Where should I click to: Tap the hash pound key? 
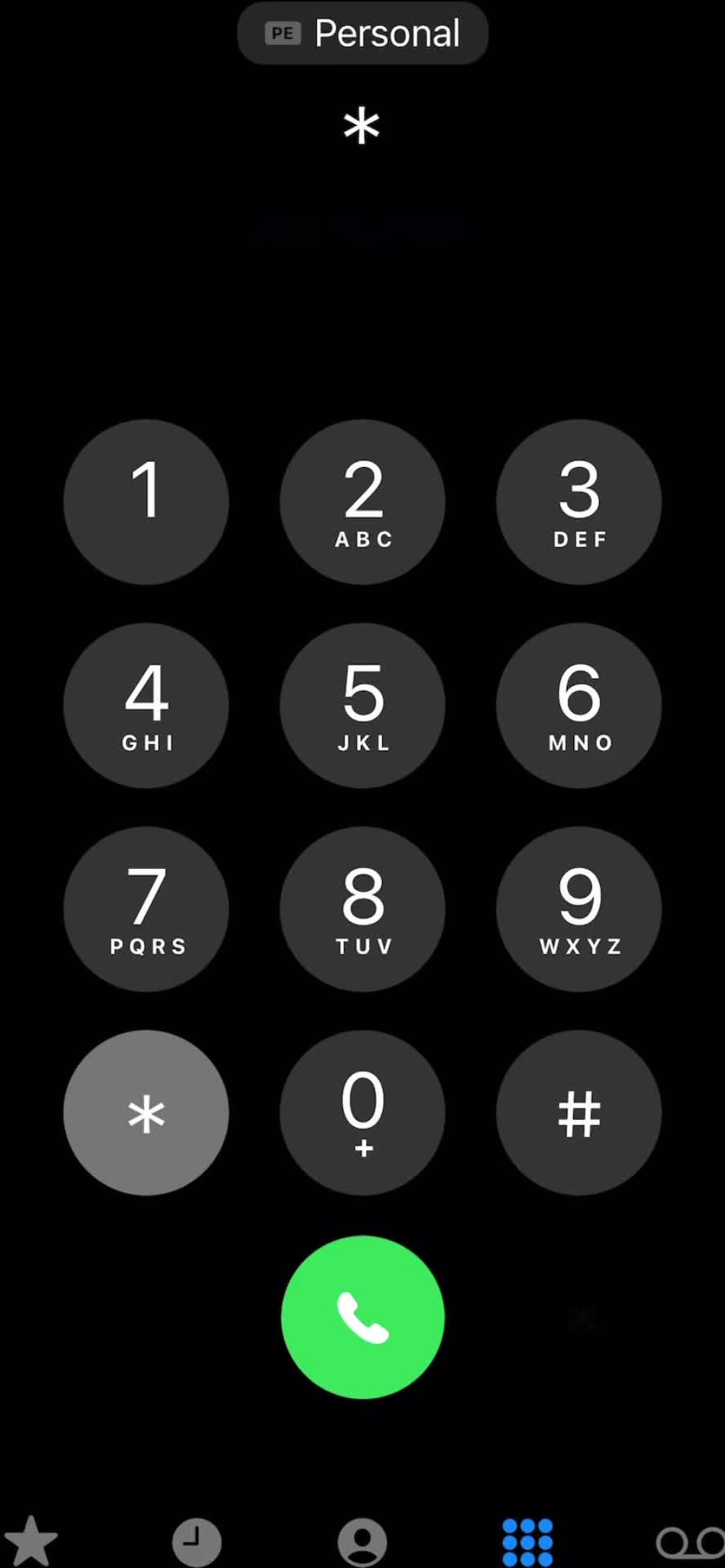[x=579, y=1112]
